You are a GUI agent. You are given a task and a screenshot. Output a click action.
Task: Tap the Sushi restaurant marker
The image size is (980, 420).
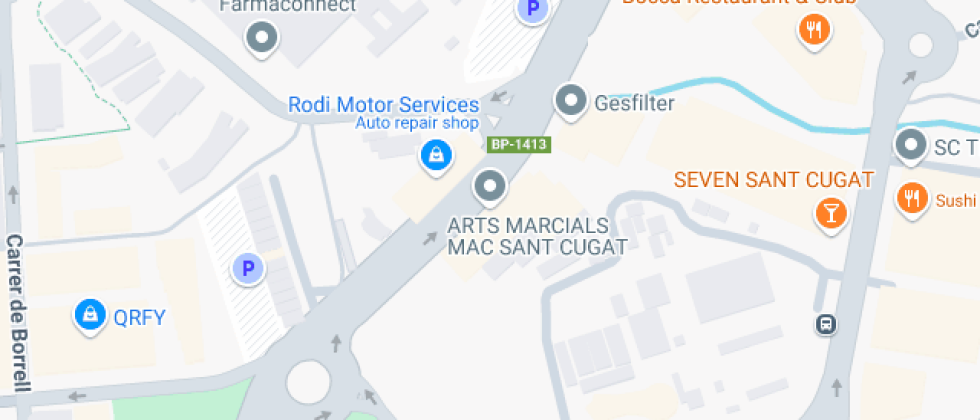coord(911,198)
